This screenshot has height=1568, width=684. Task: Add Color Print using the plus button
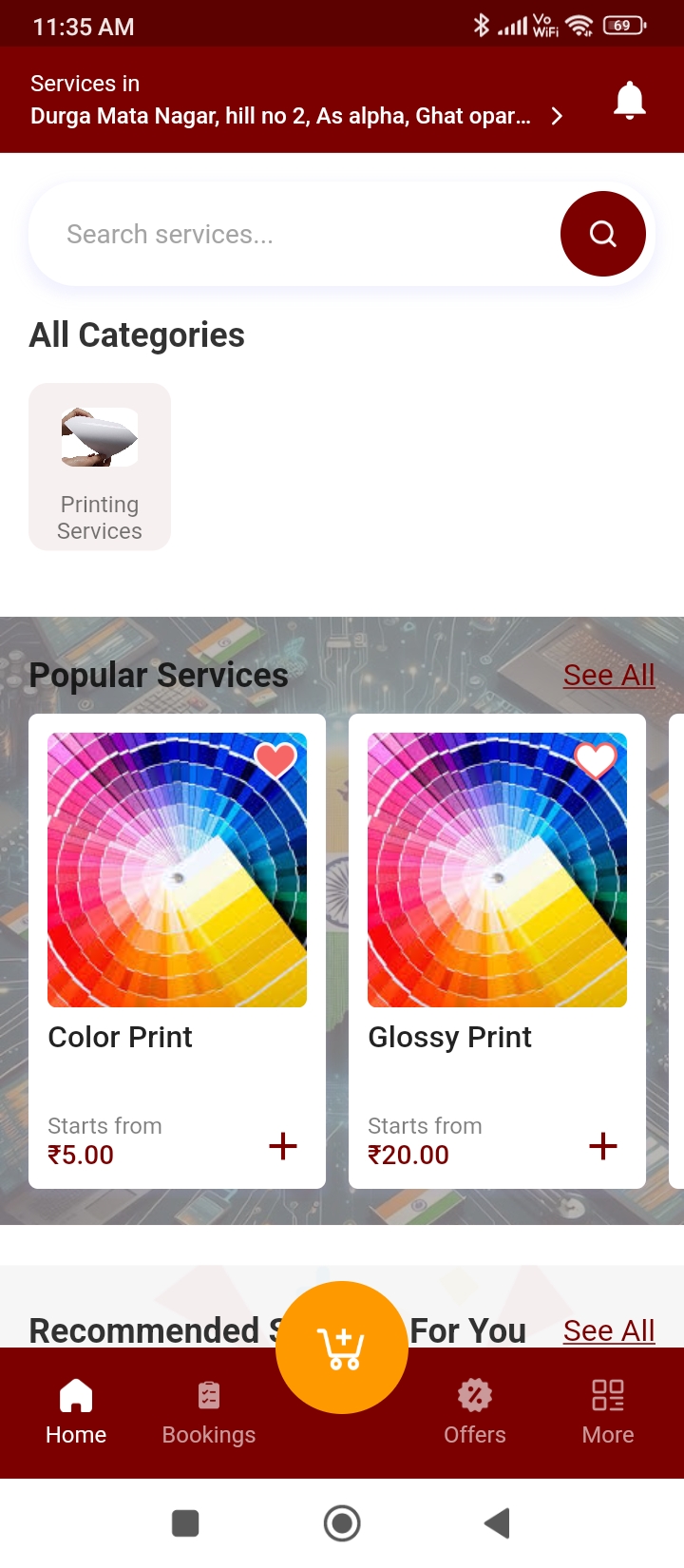[282, 1147]
